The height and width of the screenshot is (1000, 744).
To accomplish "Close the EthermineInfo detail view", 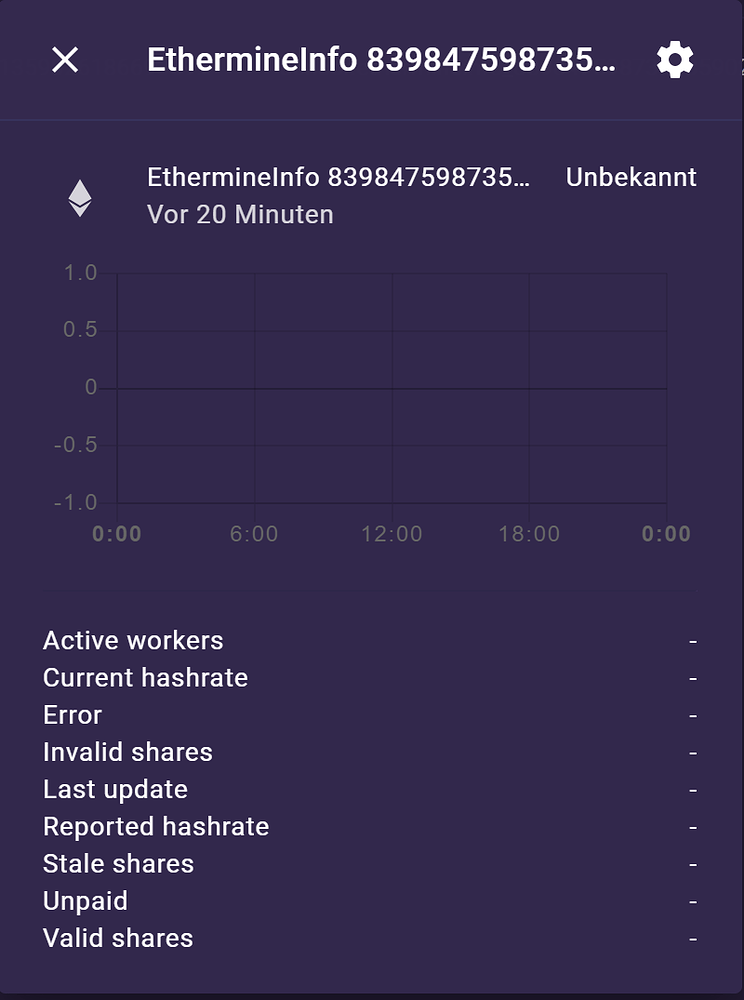I will coord(66,60).
